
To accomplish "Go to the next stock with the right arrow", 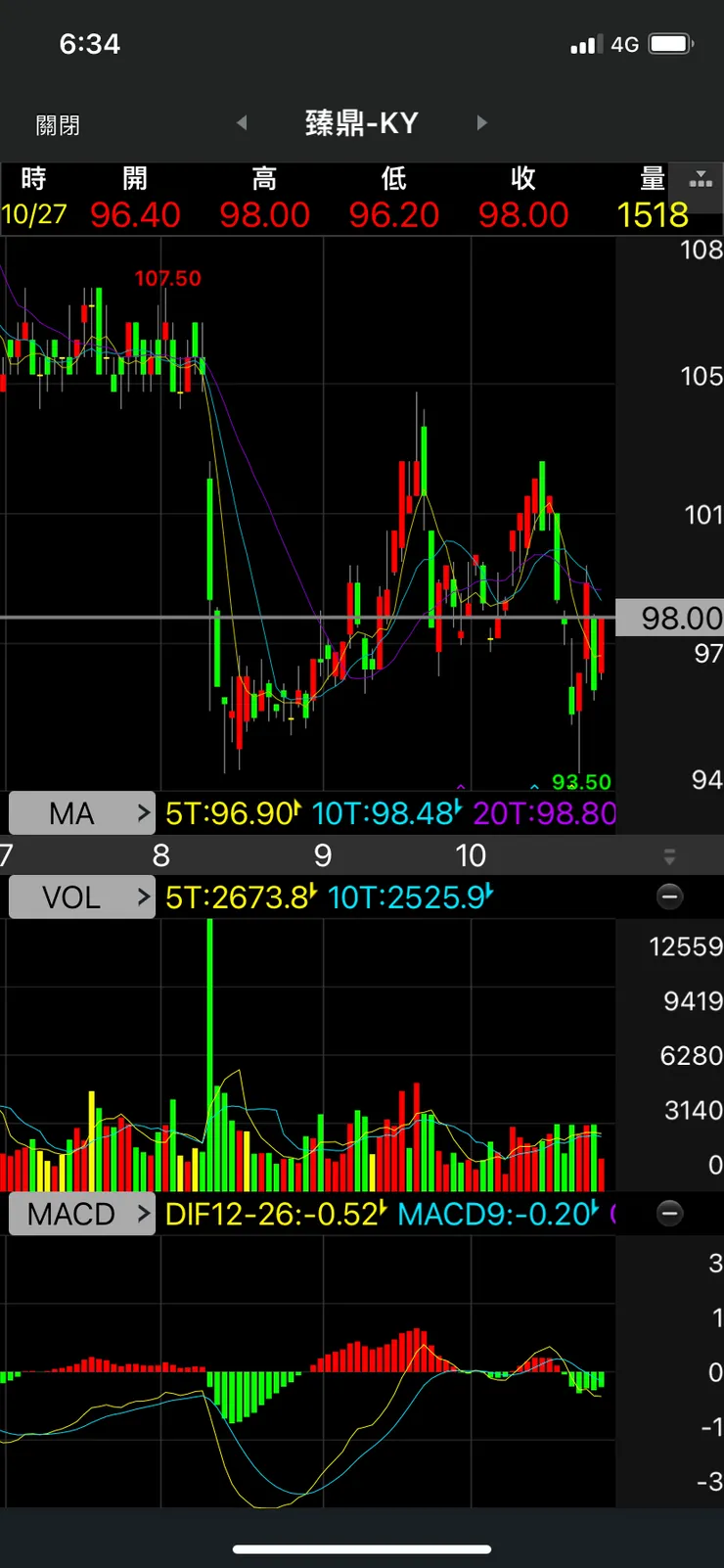I will tap(481, 123).
